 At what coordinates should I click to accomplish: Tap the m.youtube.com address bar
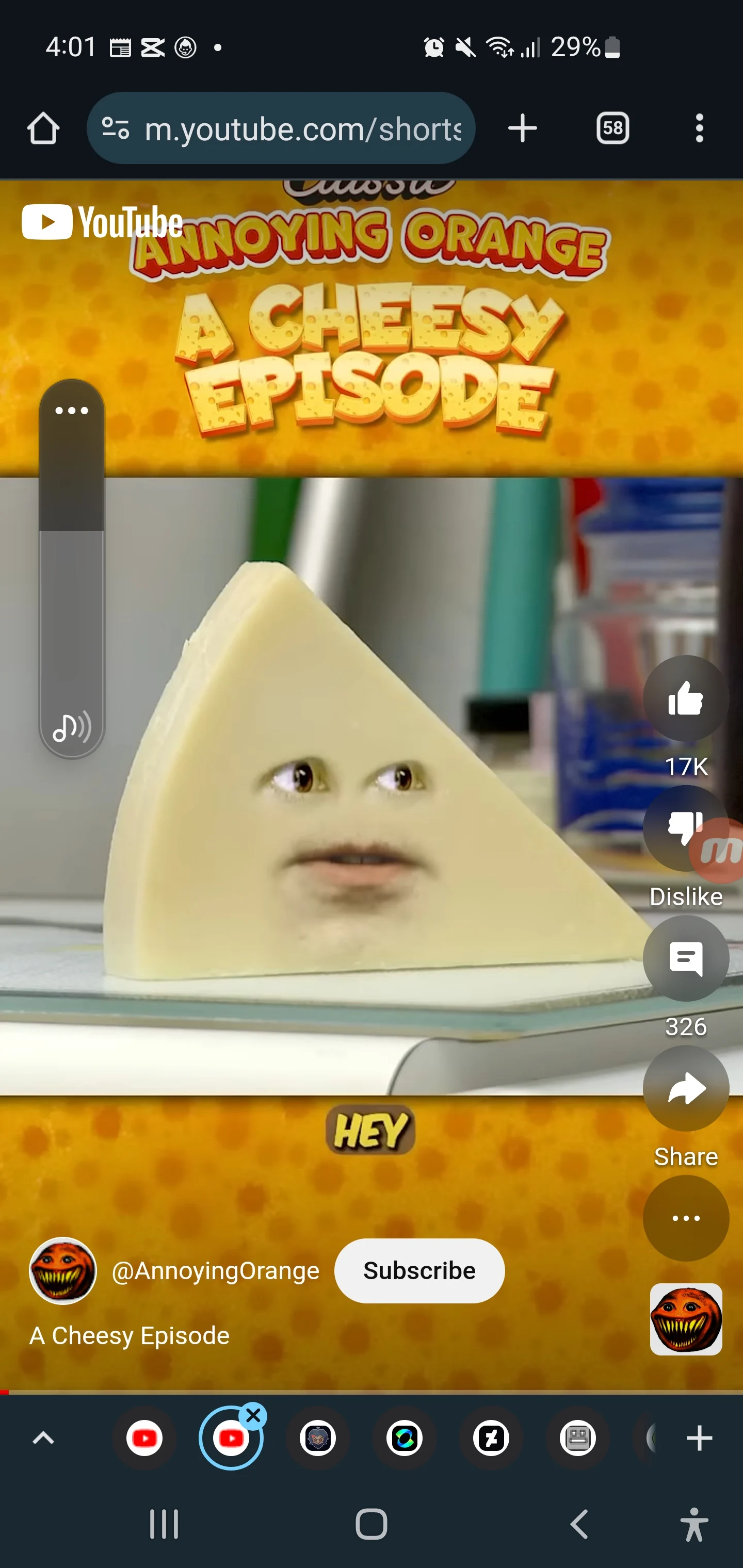pos(301,128)
